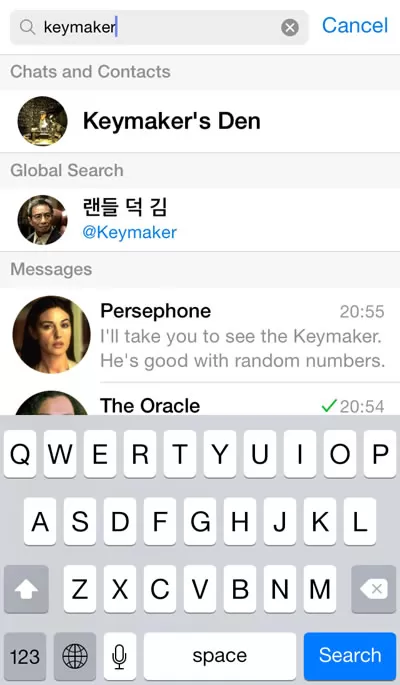400x685 pixels.
Task: Open Persephone's message about the Keymaker
Action: pos(200,335)
